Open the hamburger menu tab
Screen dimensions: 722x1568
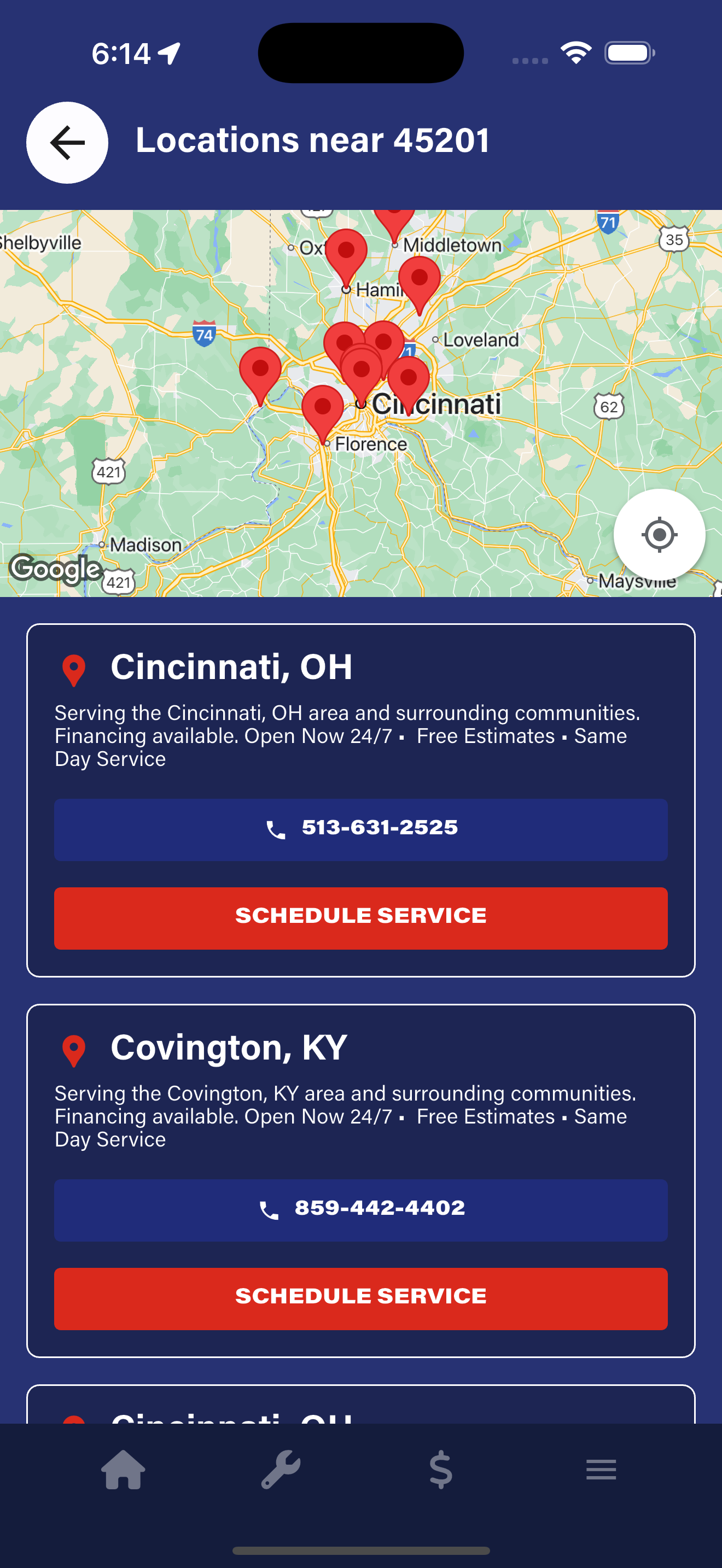tap(601, 1470)
